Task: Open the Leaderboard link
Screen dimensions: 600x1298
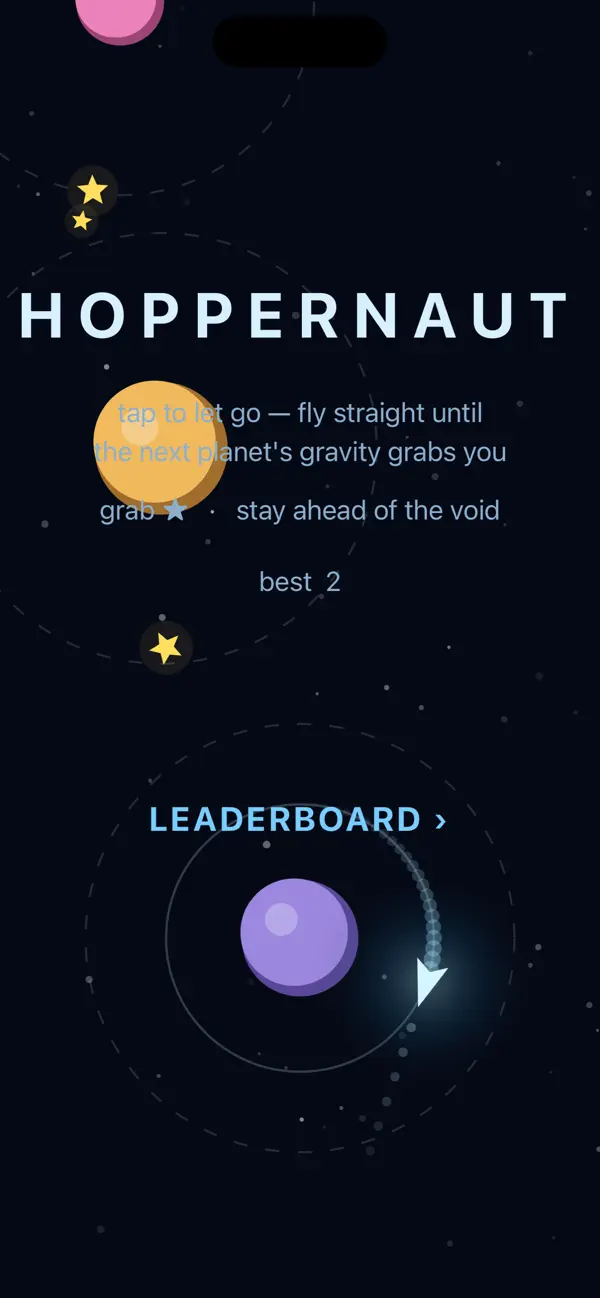Action: coord(298,820)
